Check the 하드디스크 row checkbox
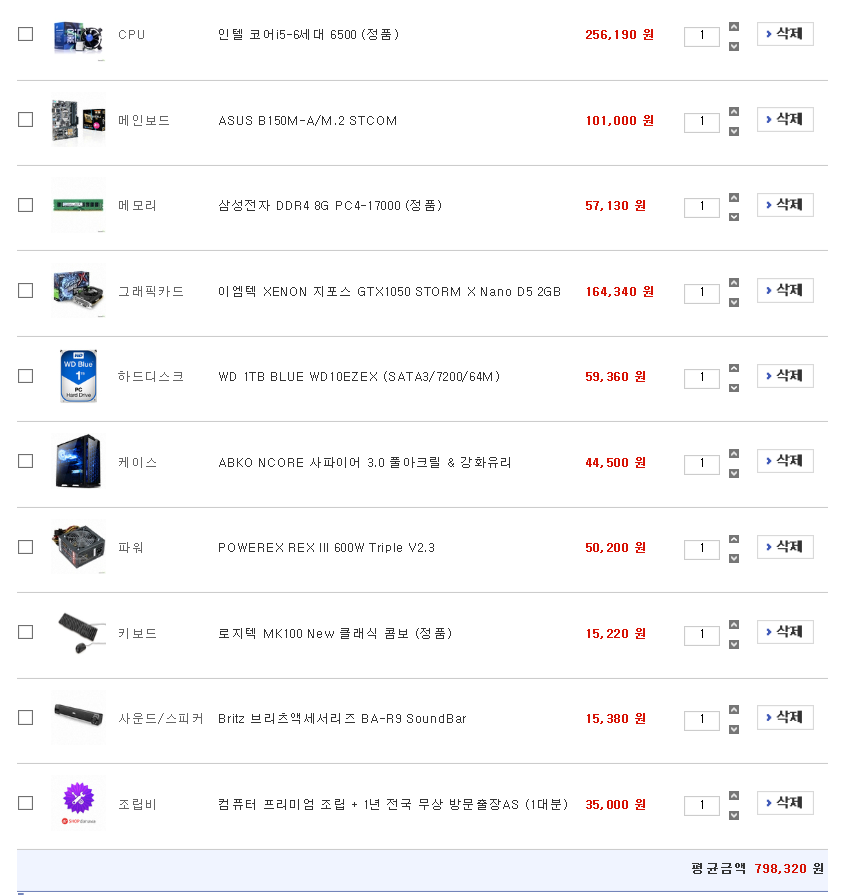 (x=26, y=376)
